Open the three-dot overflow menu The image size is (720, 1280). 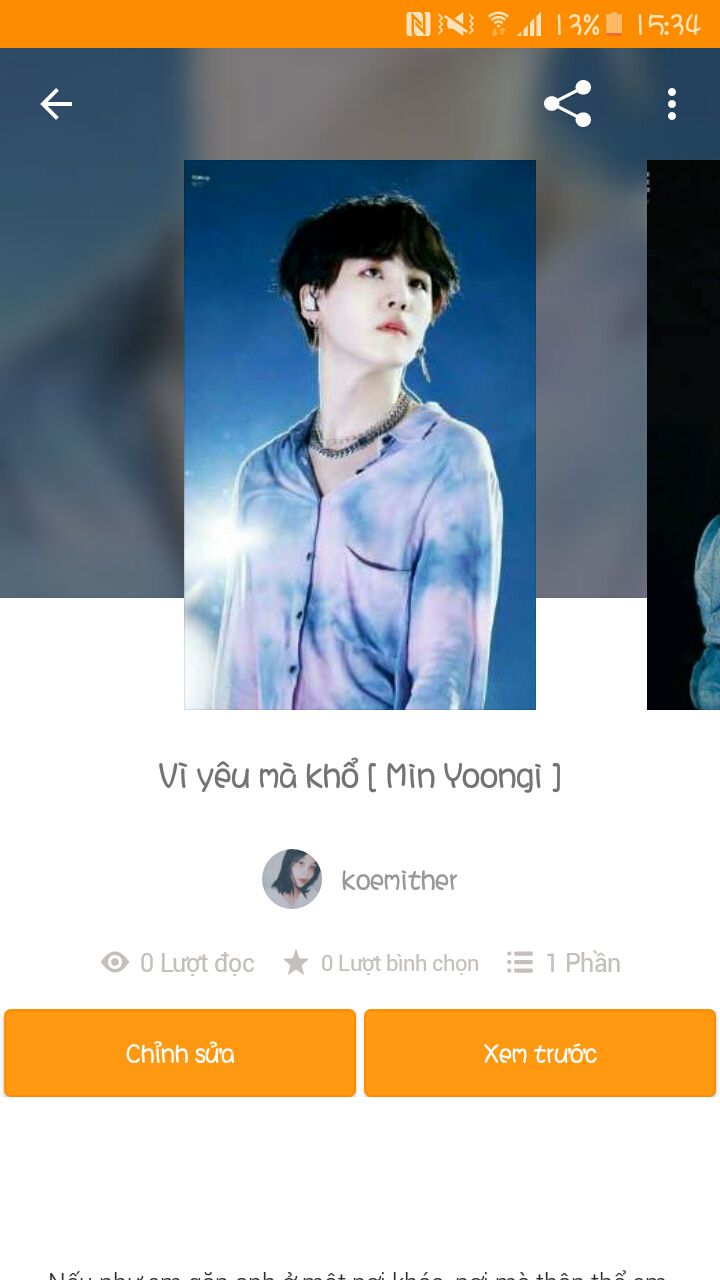671,104
